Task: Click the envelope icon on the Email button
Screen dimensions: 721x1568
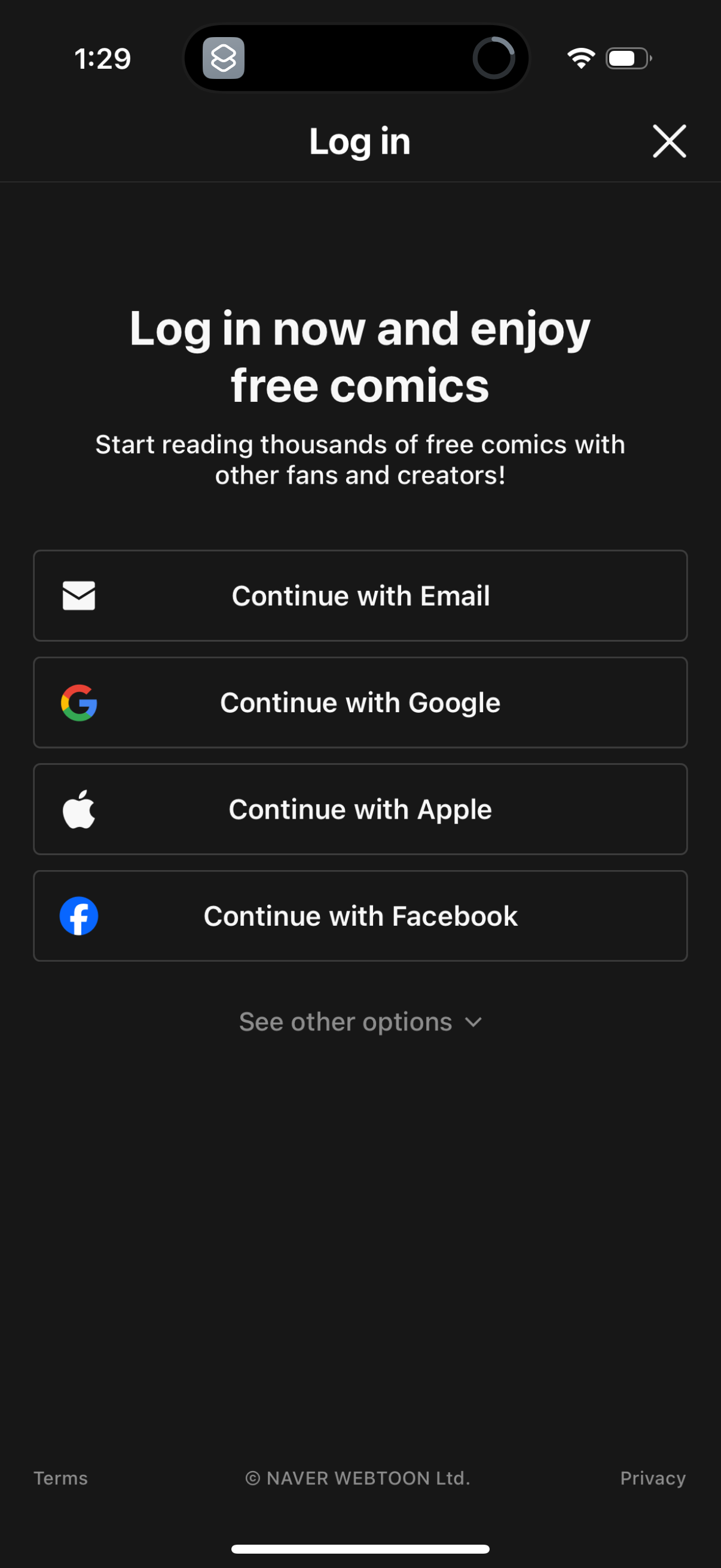Action: (79, 595)
